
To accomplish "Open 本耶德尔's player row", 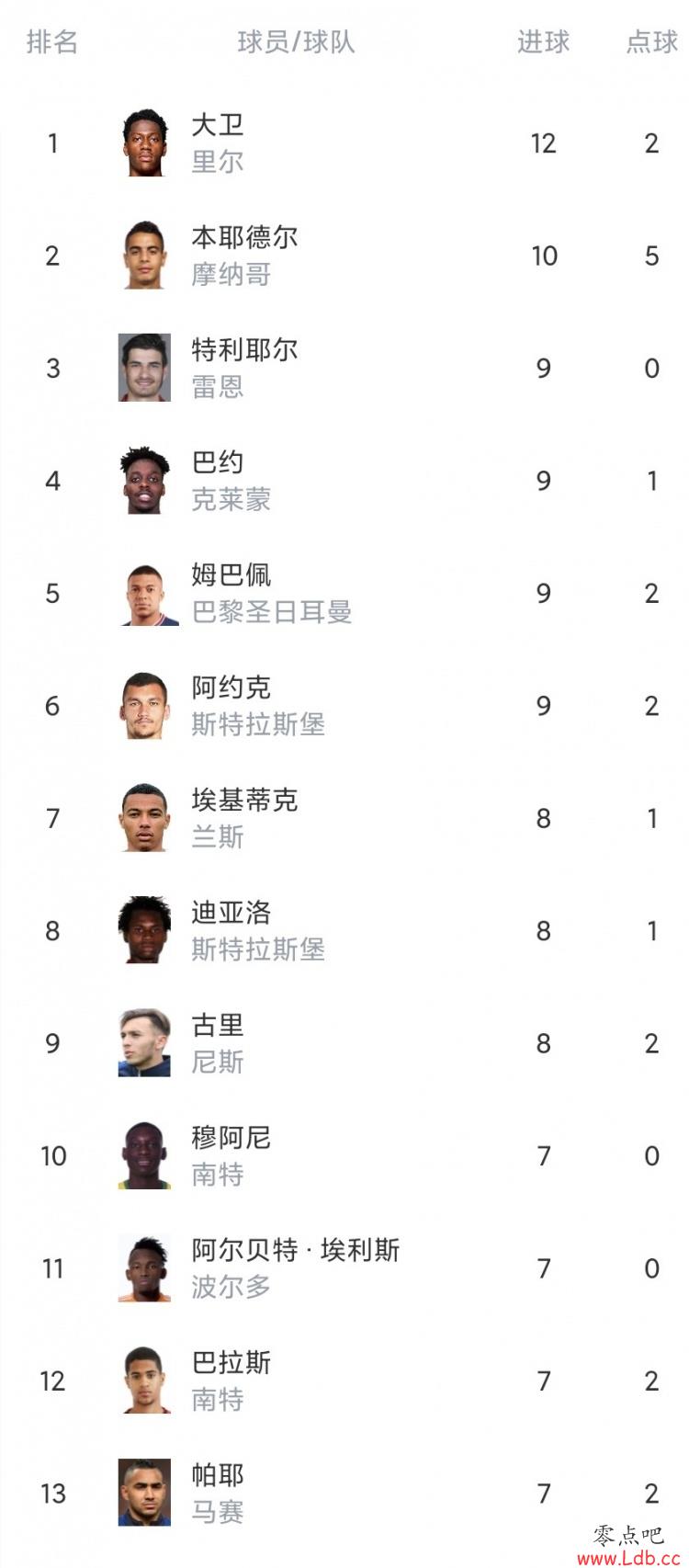I will tap(344, 256).
